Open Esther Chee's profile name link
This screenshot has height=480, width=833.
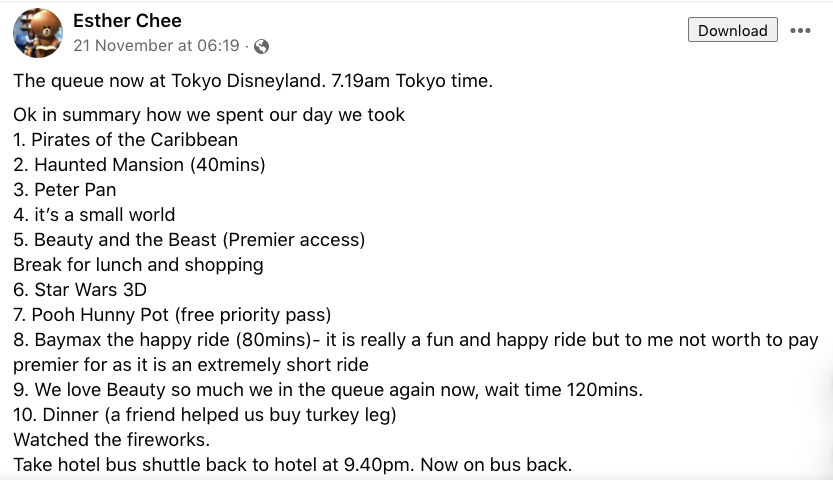[x=127, y=20]
